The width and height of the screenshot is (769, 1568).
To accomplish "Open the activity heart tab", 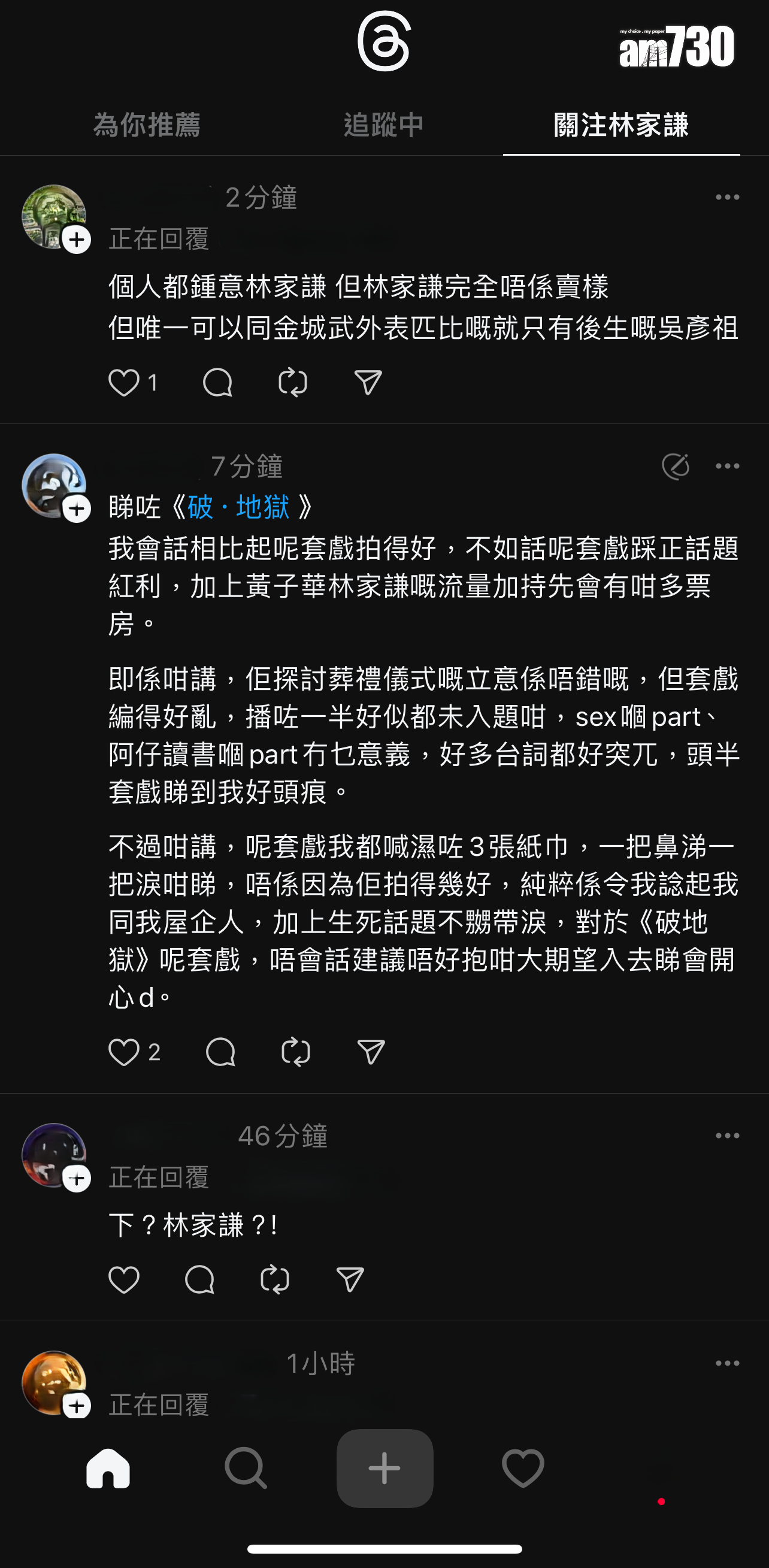I will pos(523,1468).
